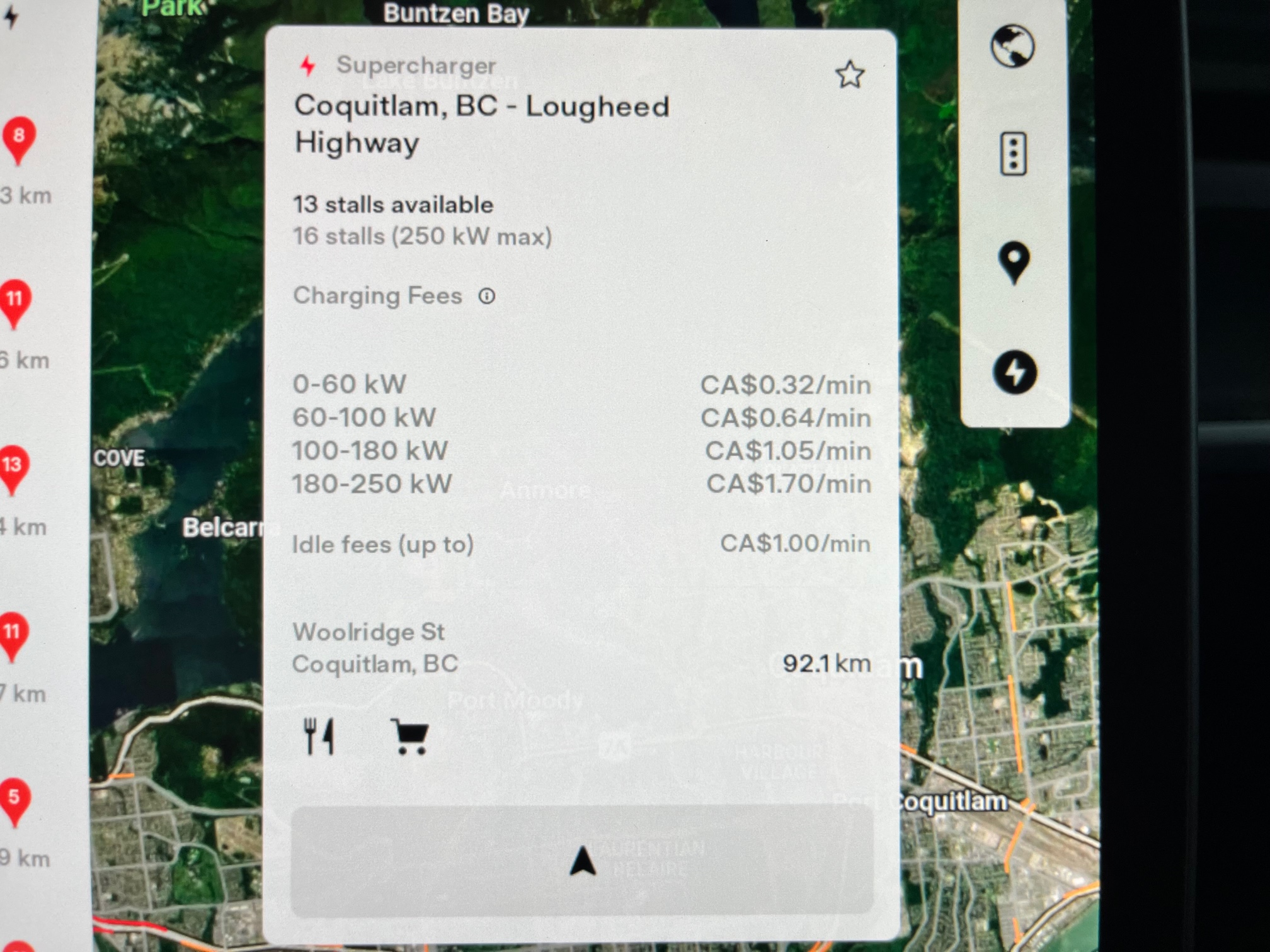Tap the map pin icon for destinations

tap(1014, 262)
